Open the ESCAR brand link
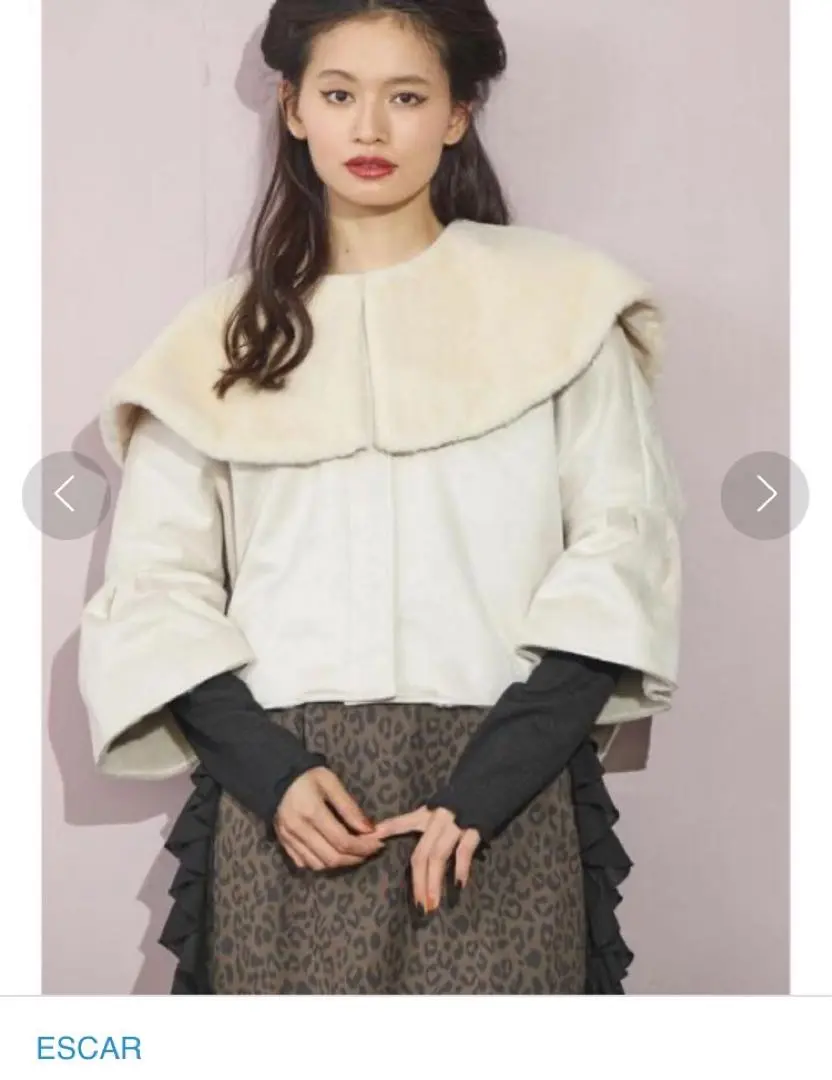The width and height of the screenshot is (832, 1080). 89,1048
